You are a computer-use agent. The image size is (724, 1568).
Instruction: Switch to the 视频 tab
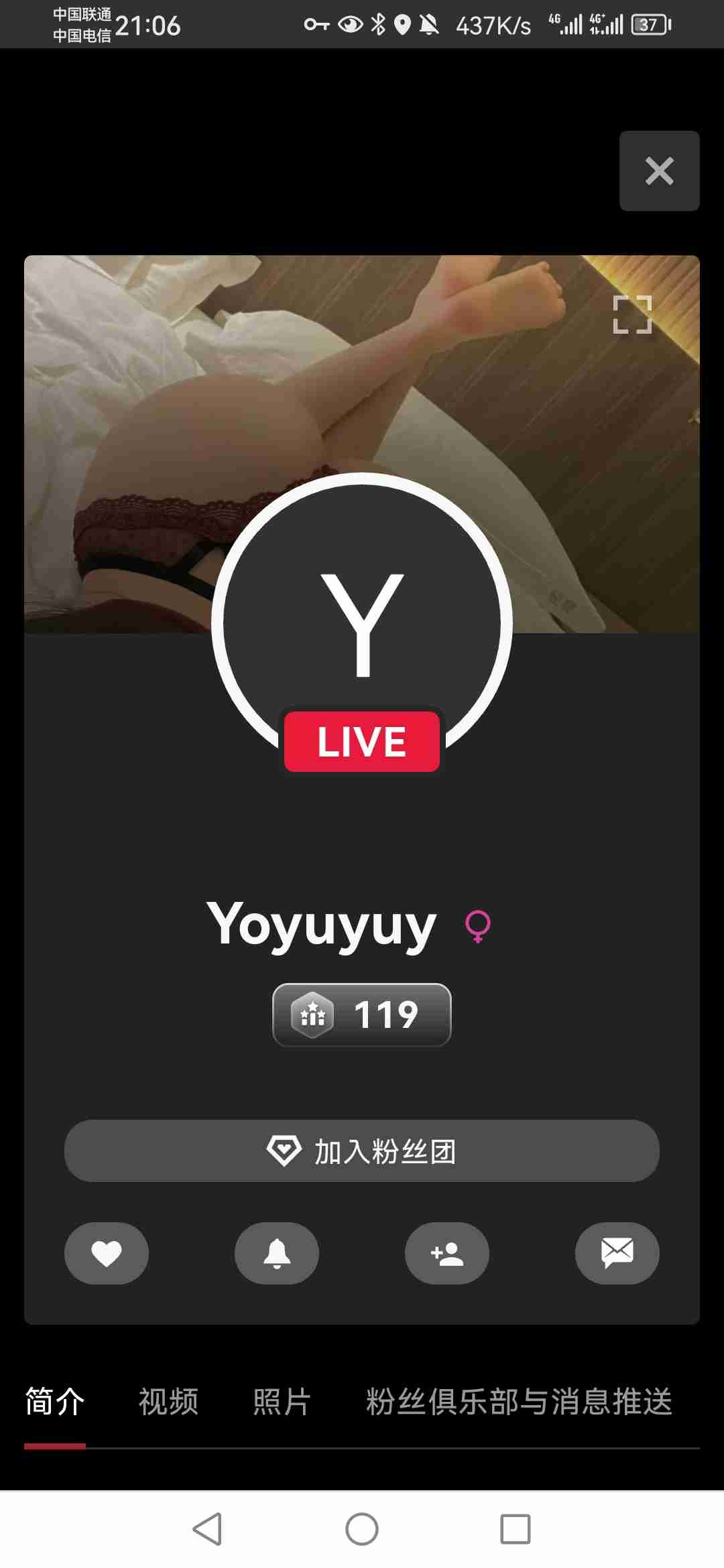[168, 1401]
